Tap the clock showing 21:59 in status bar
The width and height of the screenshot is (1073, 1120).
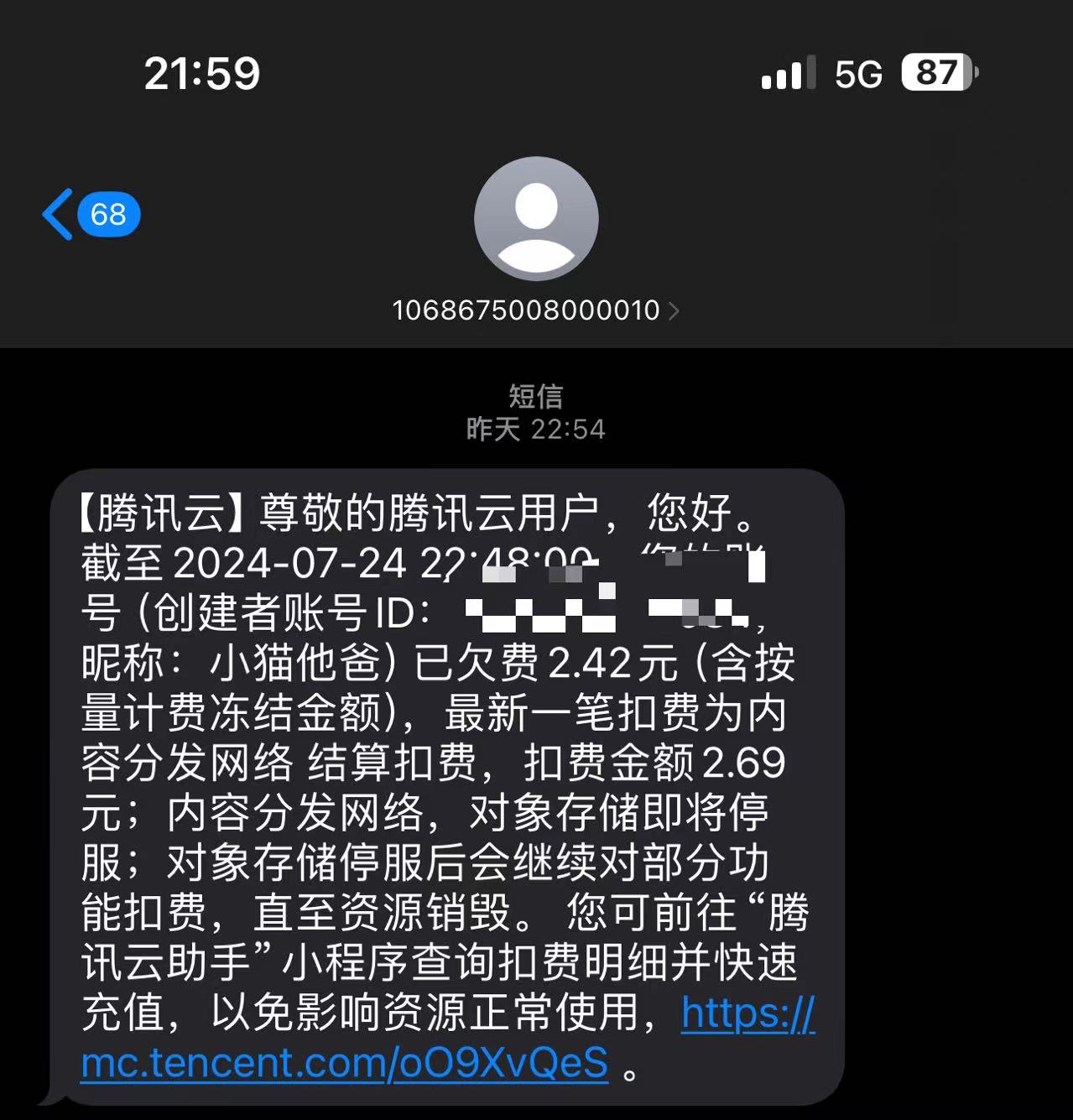point(201,73)
